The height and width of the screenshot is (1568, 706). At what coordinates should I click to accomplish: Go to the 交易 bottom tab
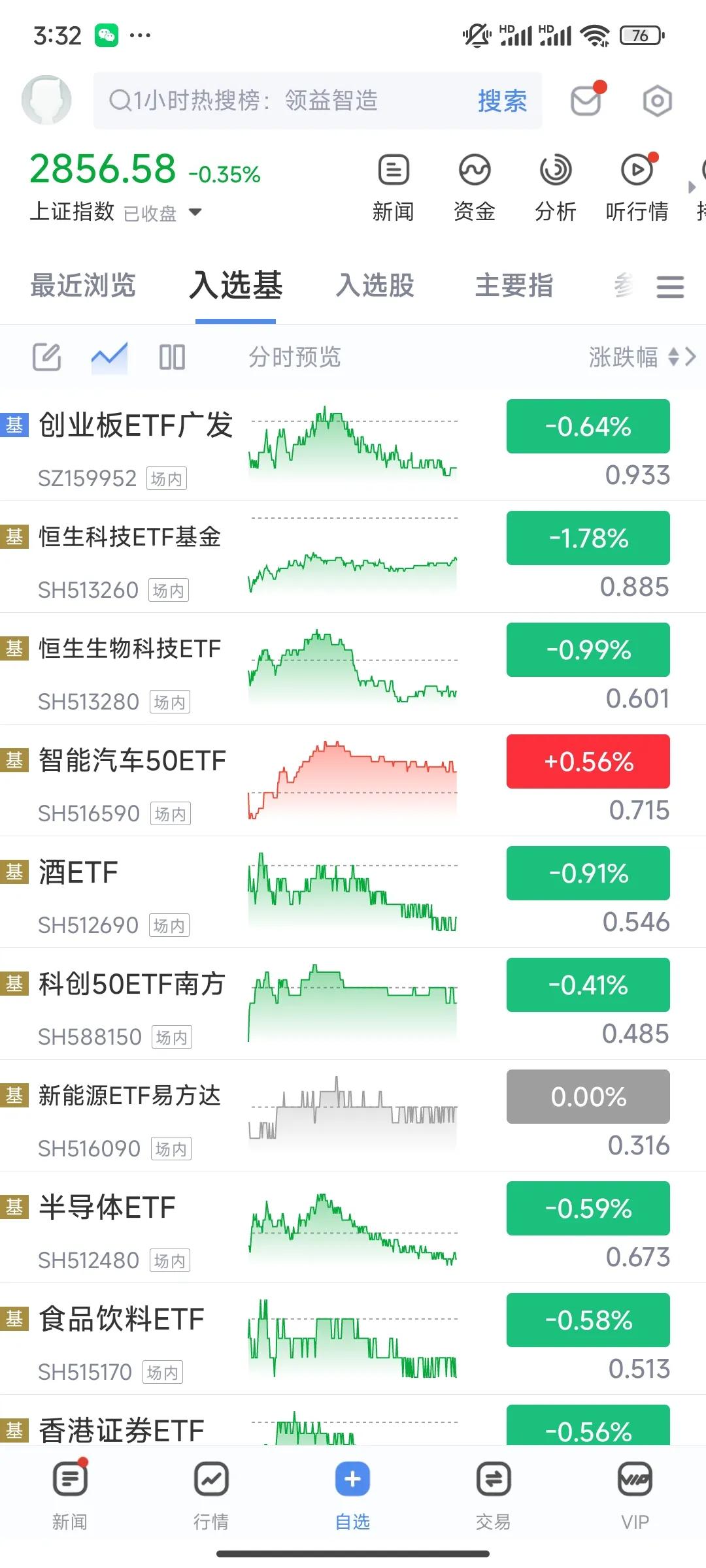pos(494,1493)
